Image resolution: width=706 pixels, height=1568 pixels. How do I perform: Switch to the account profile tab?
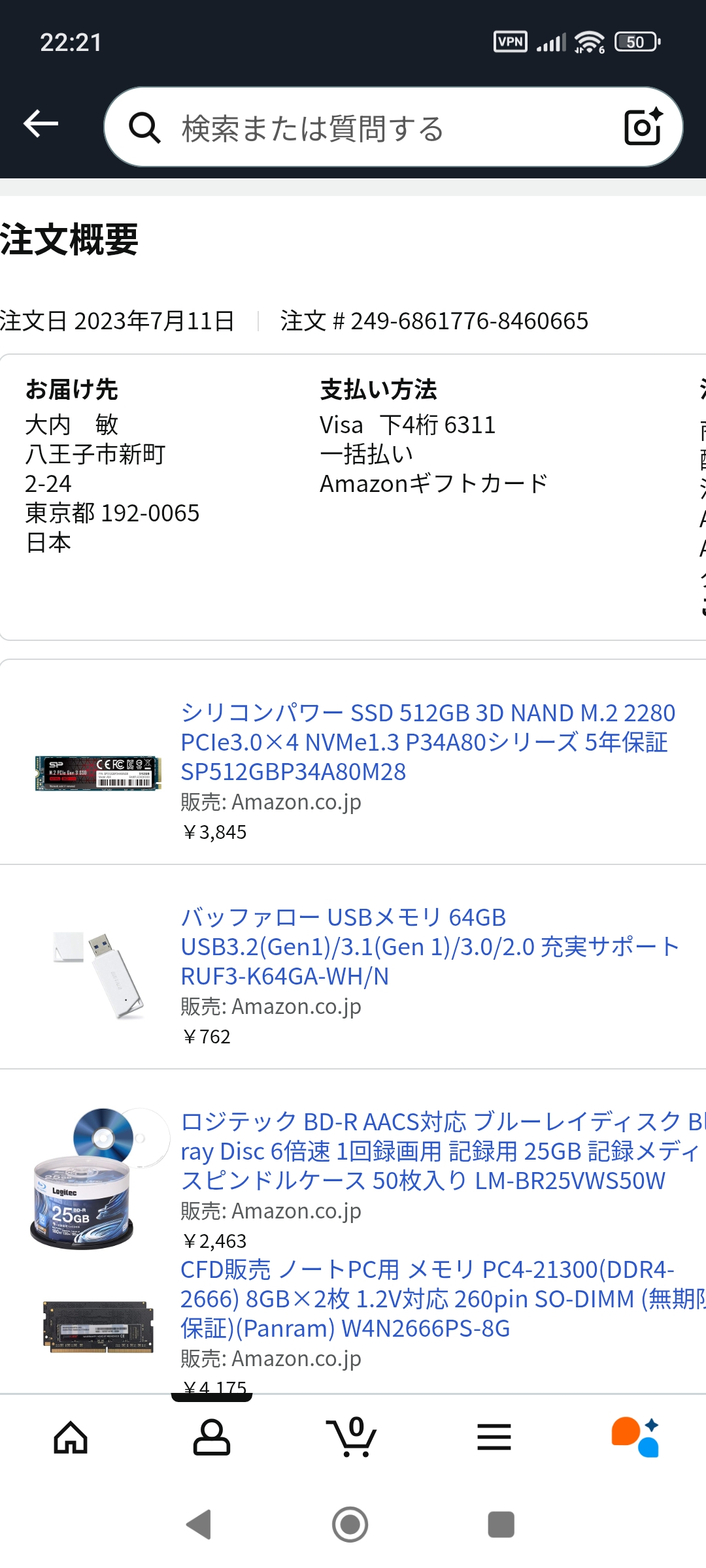212,1437
